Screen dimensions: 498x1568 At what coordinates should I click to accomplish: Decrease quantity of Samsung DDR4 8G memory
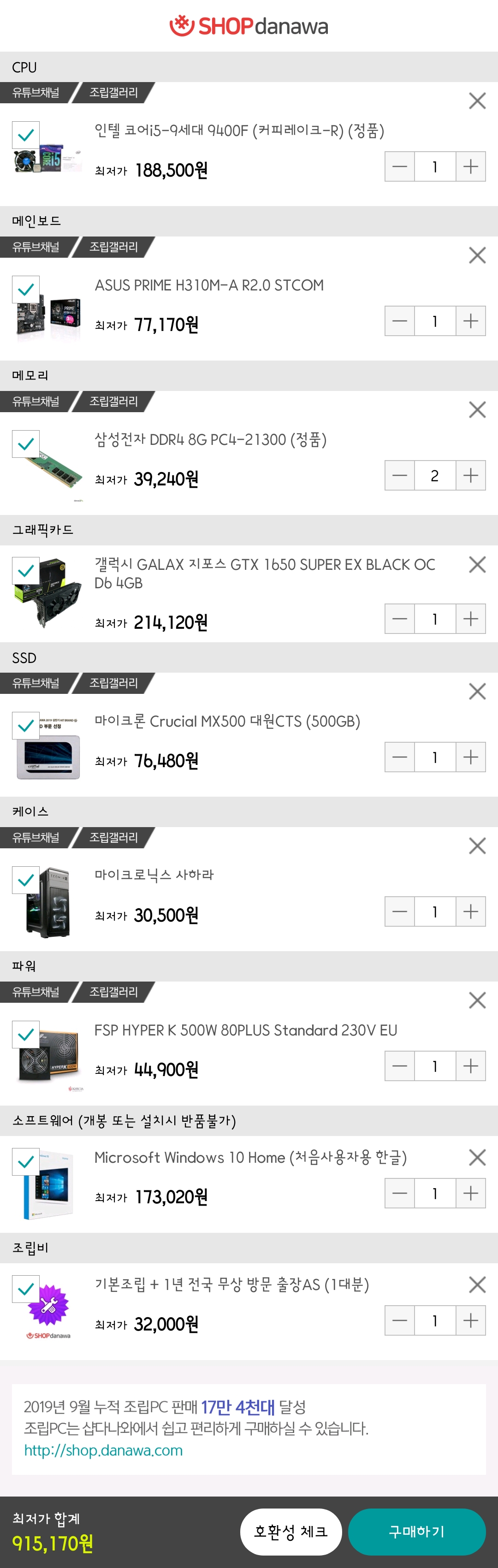tap(399, 475)
